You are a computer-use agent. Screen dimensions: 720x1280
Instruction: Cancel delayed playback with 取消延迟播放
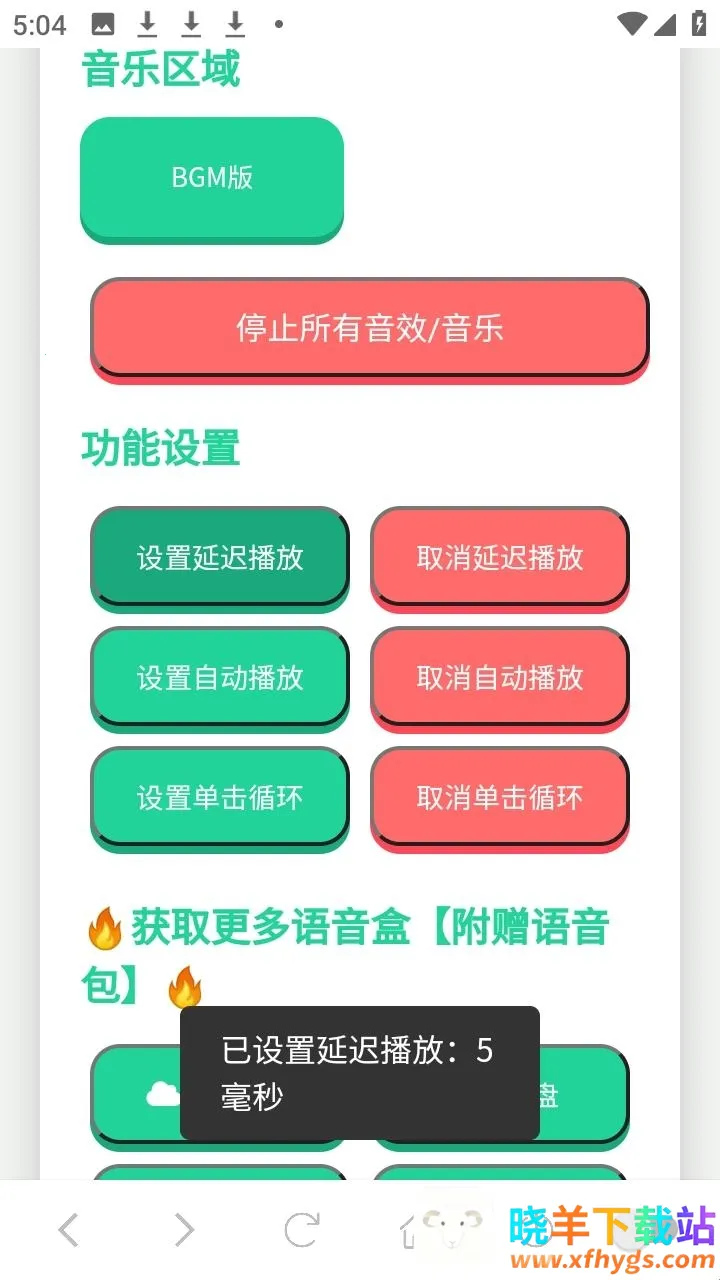(500, 557)
